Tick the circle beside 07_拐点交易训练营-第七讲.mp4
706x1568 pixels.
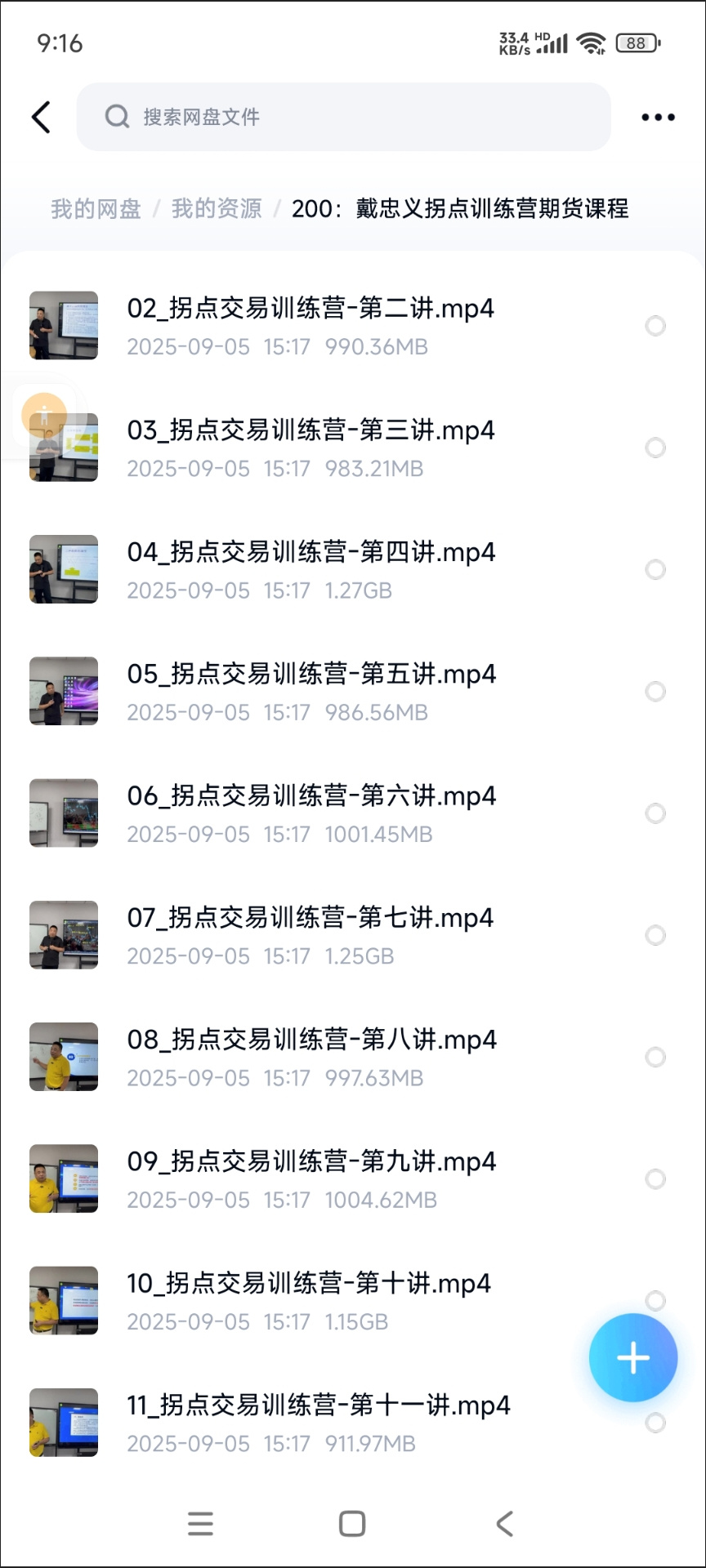655,935
